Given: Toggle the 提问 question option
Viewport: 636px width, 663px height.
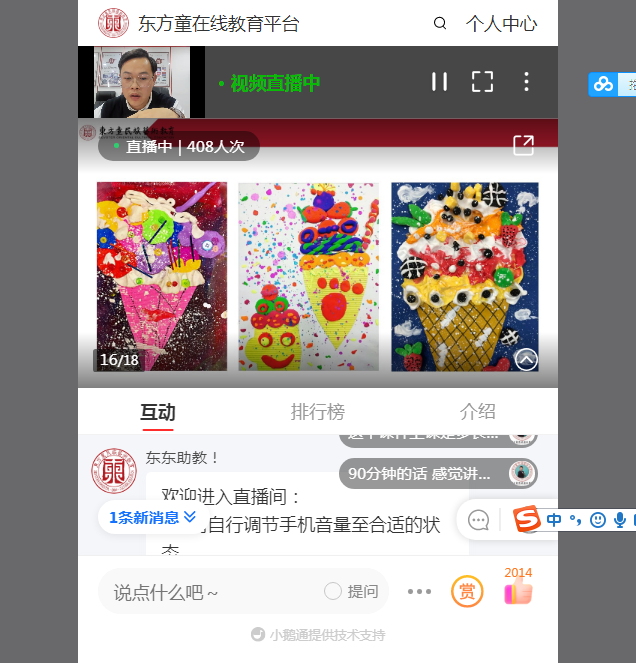Looking at the screenshot, I should pyautogui.click(x=351, y=592).
